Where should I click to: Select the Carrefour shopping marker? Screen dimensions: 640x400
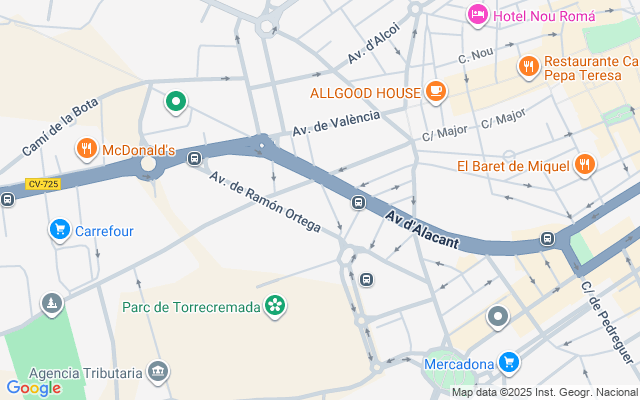(x=59, y=231)
